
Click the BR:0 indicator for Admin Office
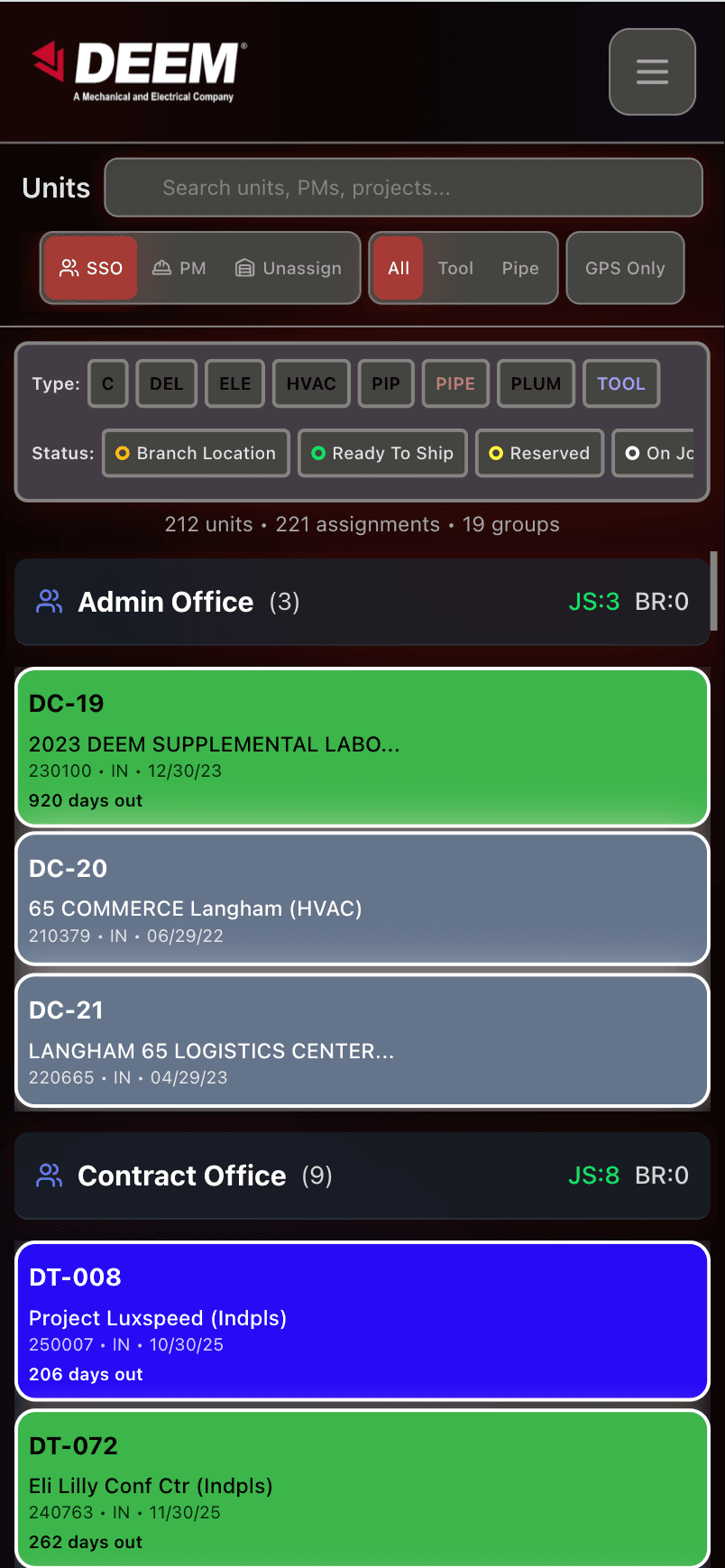tap(661, 601)
